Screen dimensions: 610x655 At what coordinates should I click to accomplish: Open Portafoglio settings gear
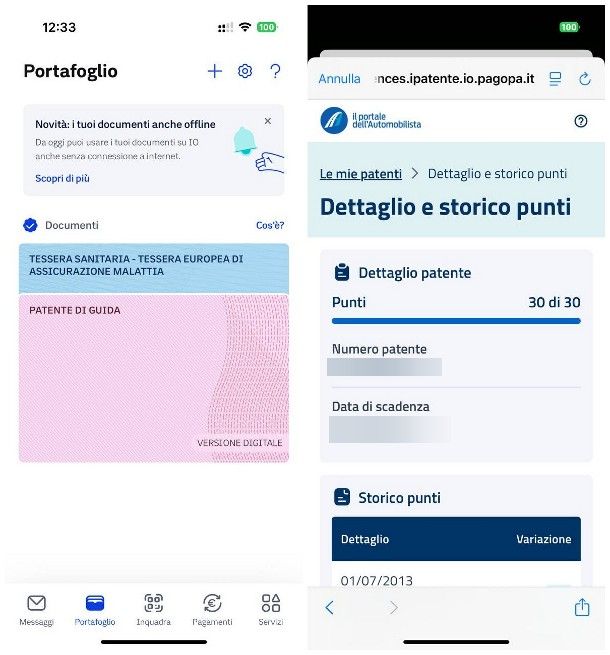click(x=245, y=71)
